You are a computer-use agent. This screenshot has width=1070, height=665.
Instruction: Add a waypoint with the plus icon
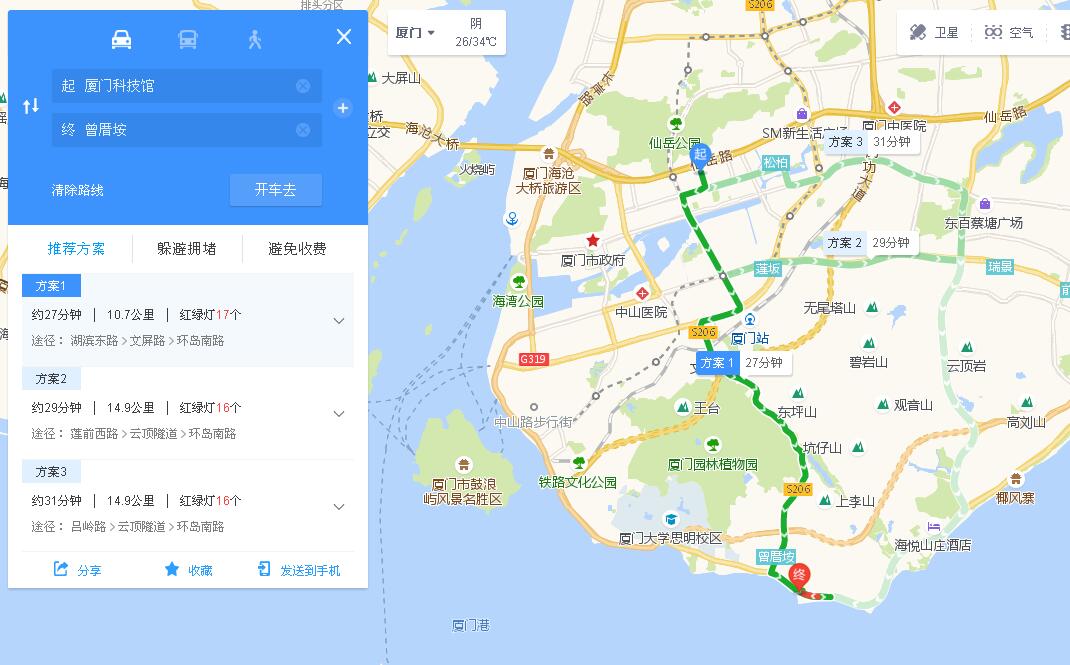[x=343, y=108]
